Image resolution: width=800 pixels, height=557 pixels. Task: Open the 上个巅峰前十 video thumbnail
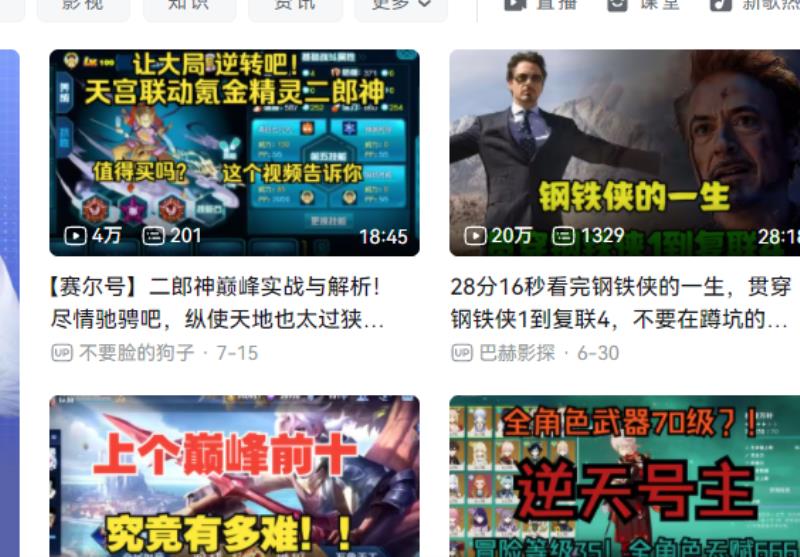(234, 475)
